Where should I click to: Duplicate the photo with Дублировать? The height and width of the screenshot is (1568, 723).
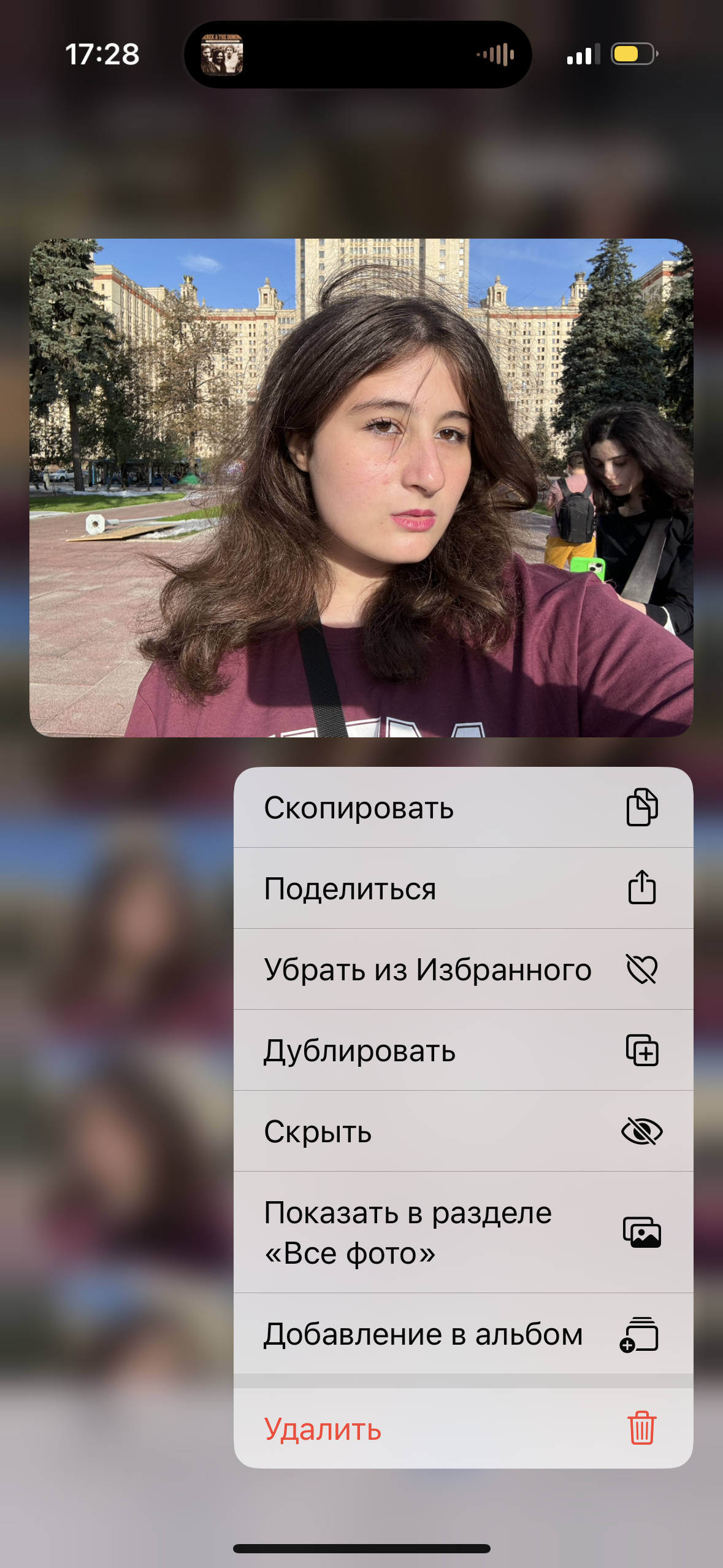tap(463, 1050)
